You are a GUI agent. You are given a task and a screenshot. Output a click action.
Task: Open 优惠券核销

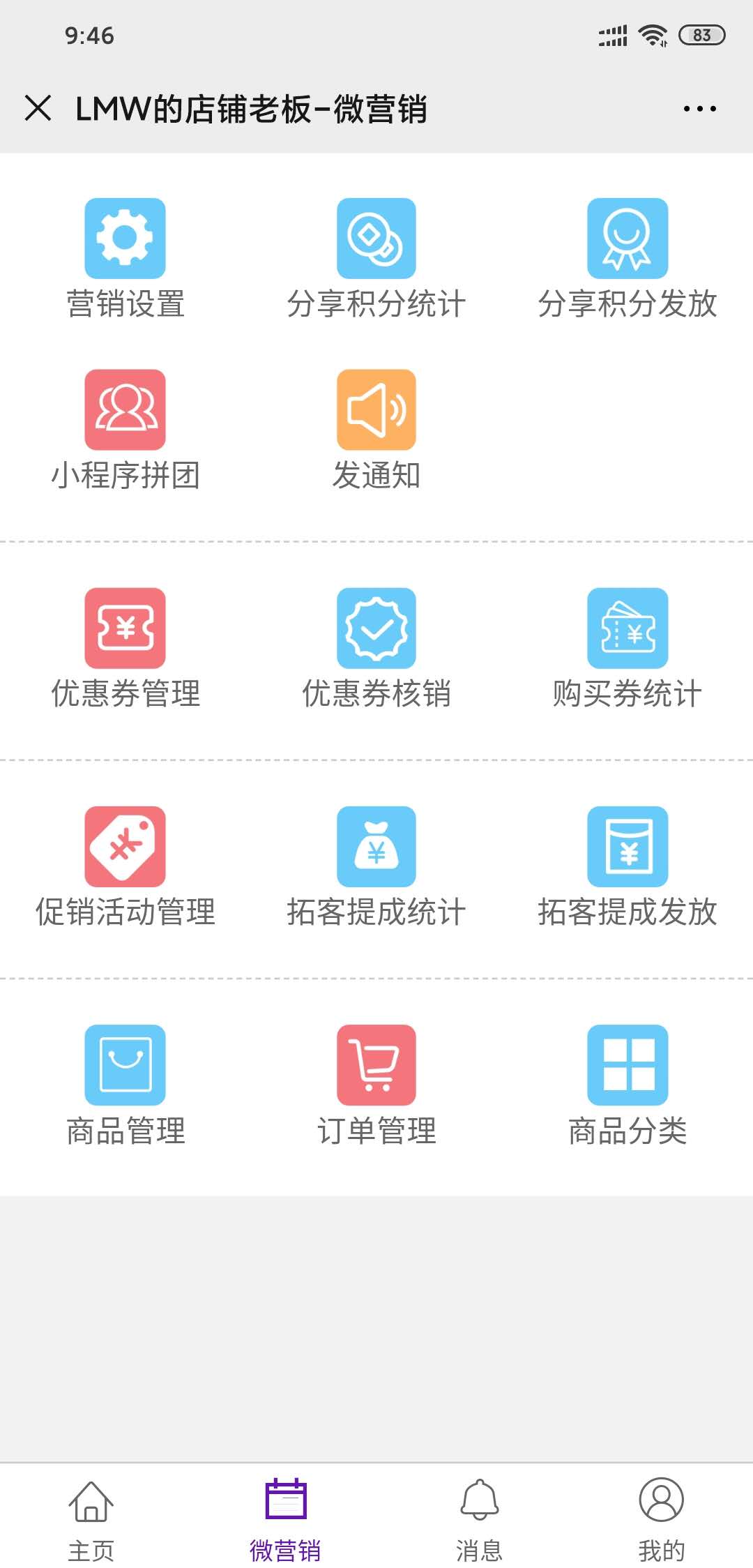coord(376,649)
